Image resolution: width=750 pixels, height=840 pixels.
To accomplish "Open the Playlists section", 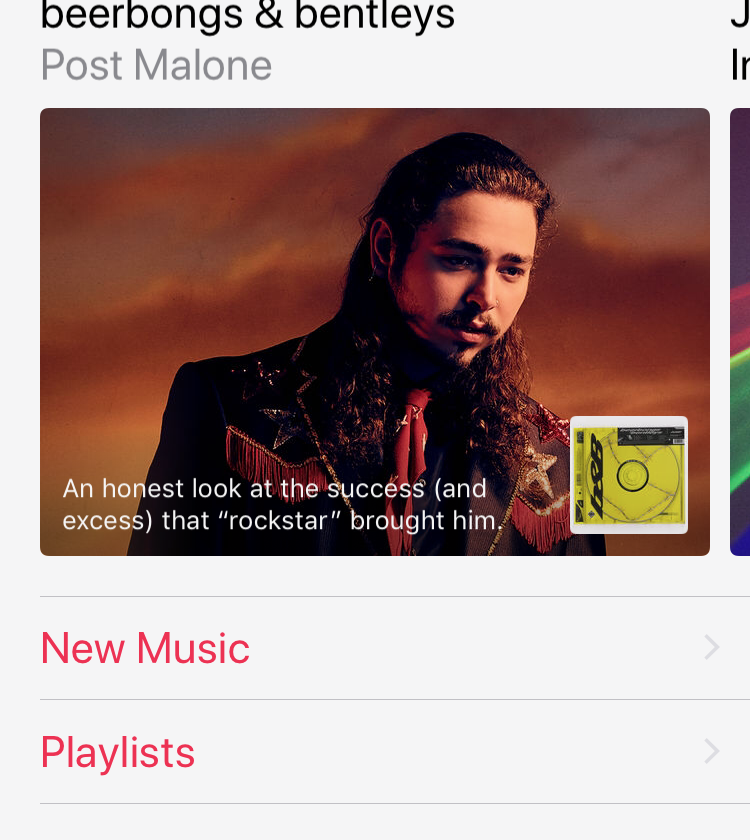I will click(380, 752).
